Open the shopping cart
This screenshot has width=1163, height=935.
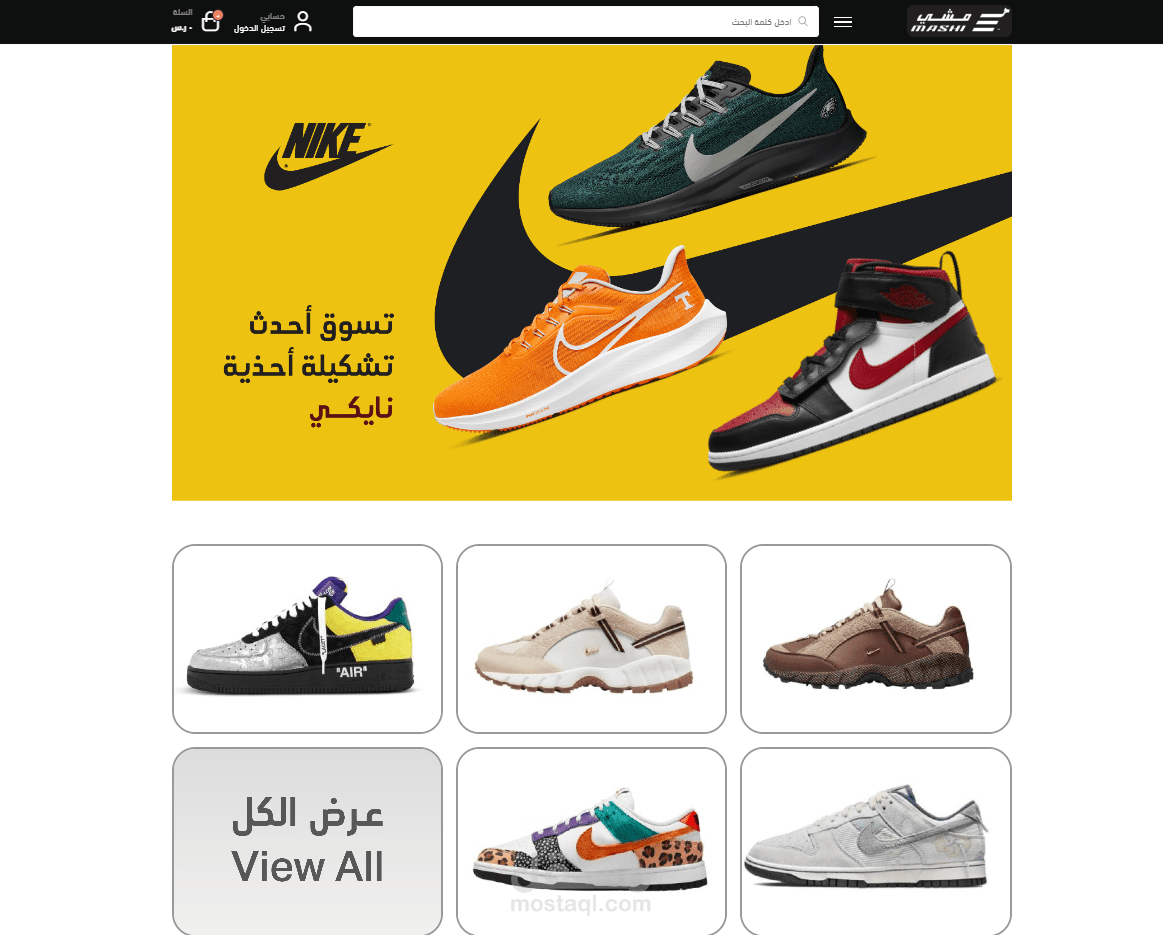[197, 21]
